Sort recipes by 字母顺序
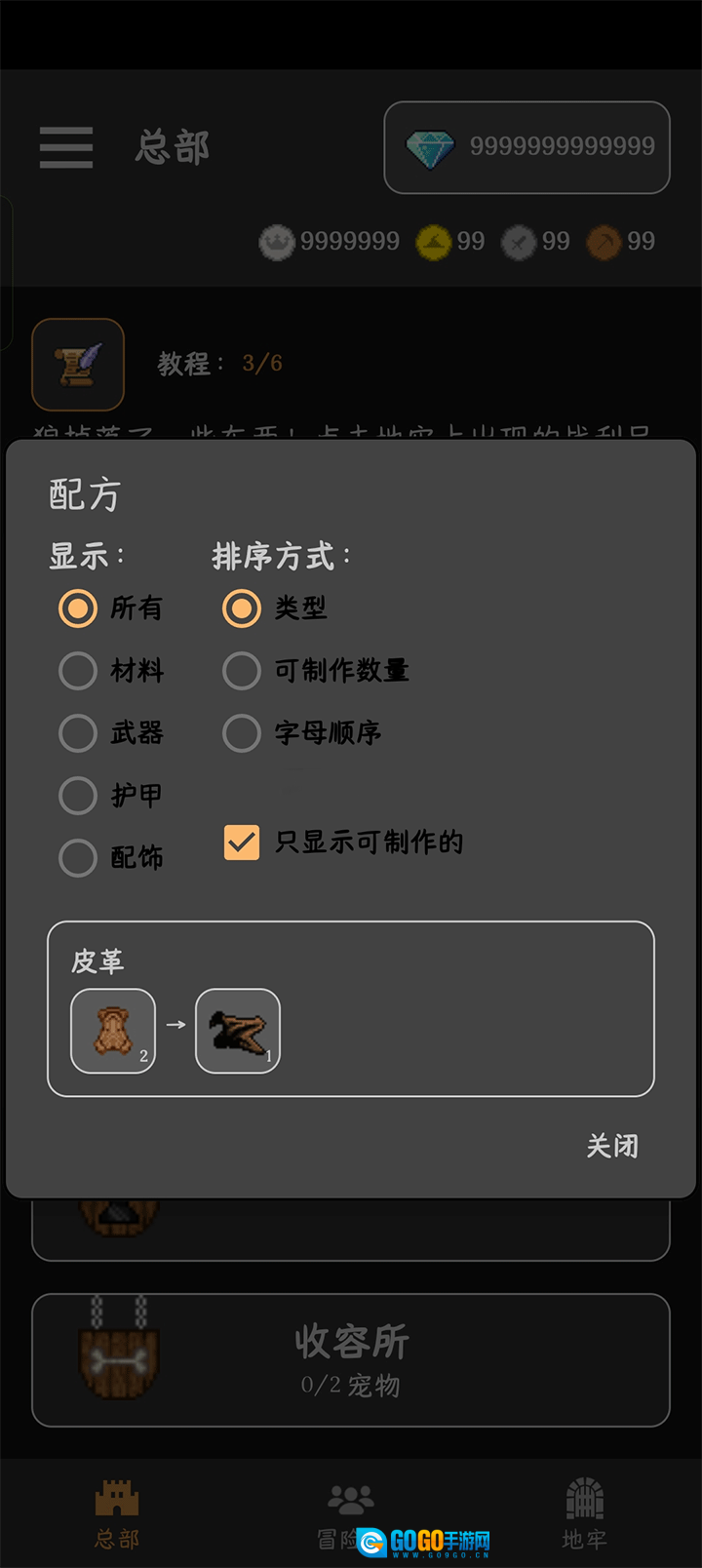The height and width of the screenshot is (1568, 702). click(x=242, y=733)
